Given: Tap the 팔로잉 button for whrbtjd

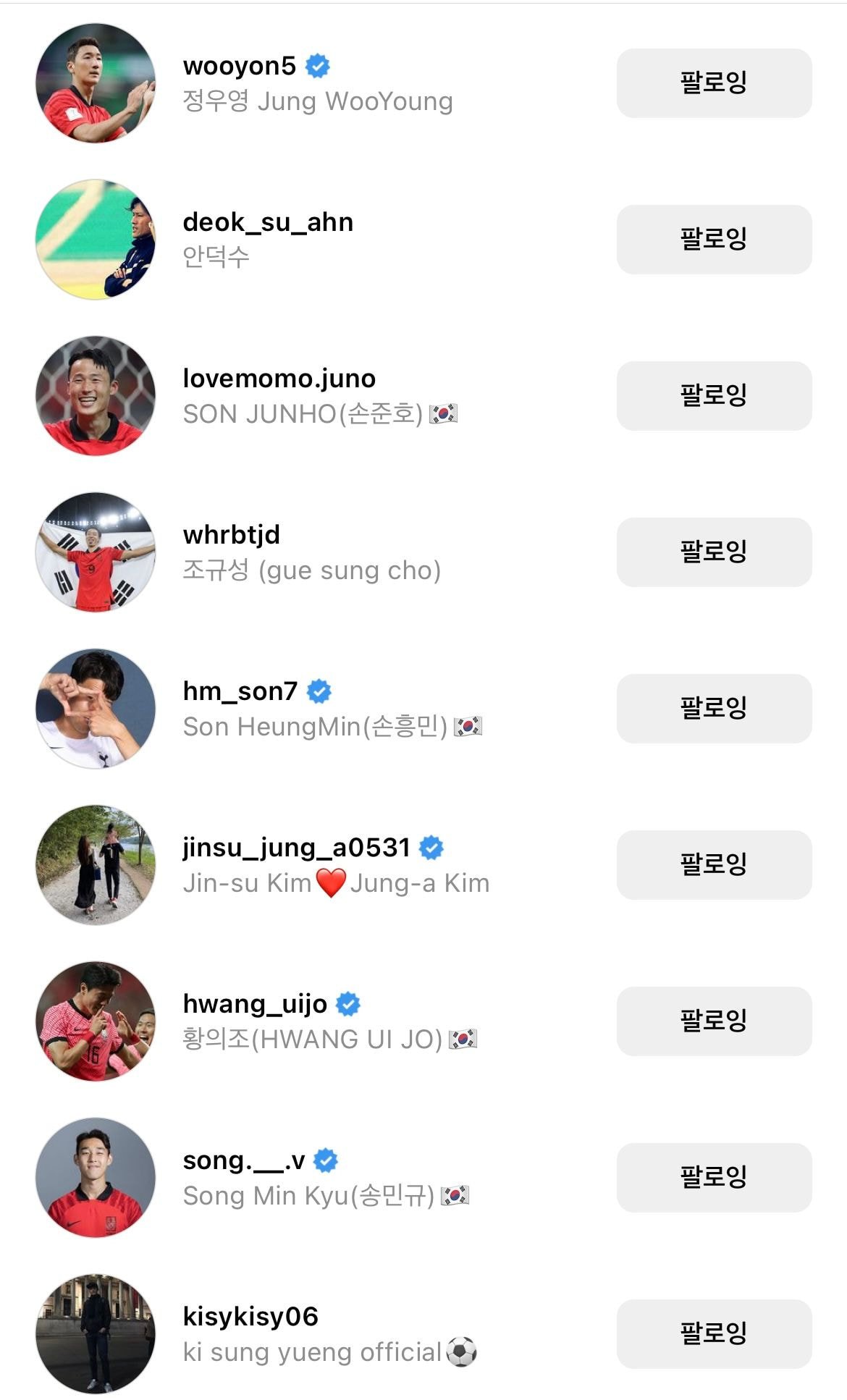Looking at the screenshot, I should 713,552.
